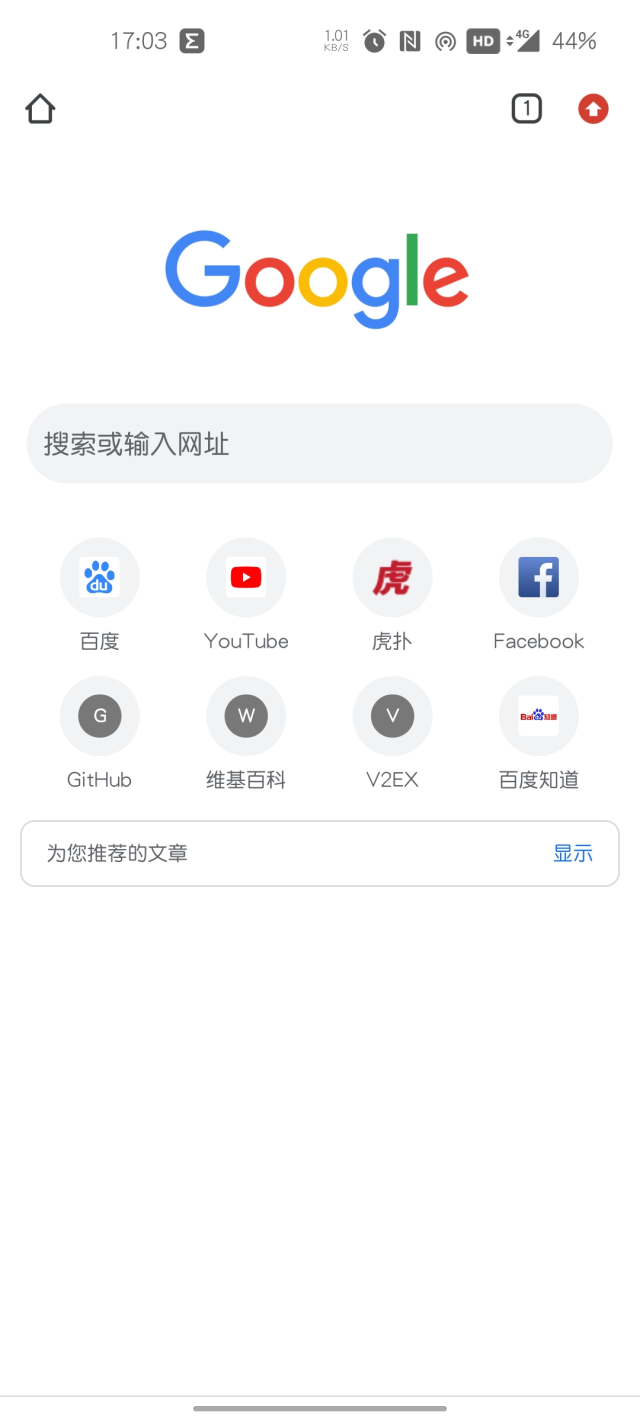Focus the search or enter URL box
This screenshot has width=640, height=1422.
[319, 443]
